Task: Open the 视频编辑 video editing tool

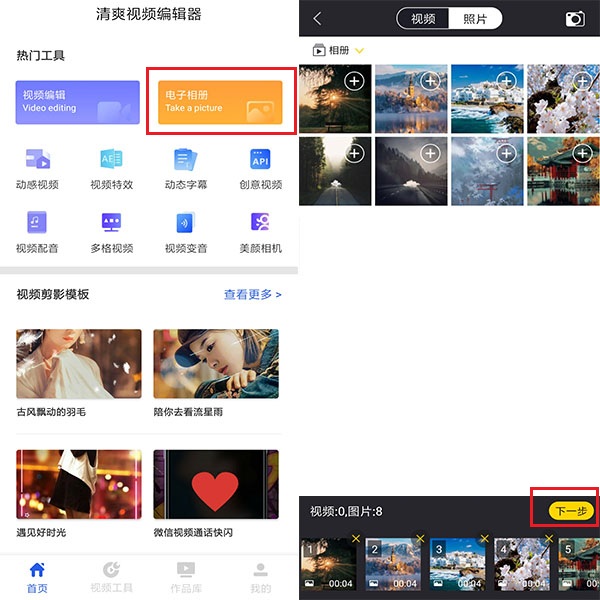Action: tap(77, 102)
